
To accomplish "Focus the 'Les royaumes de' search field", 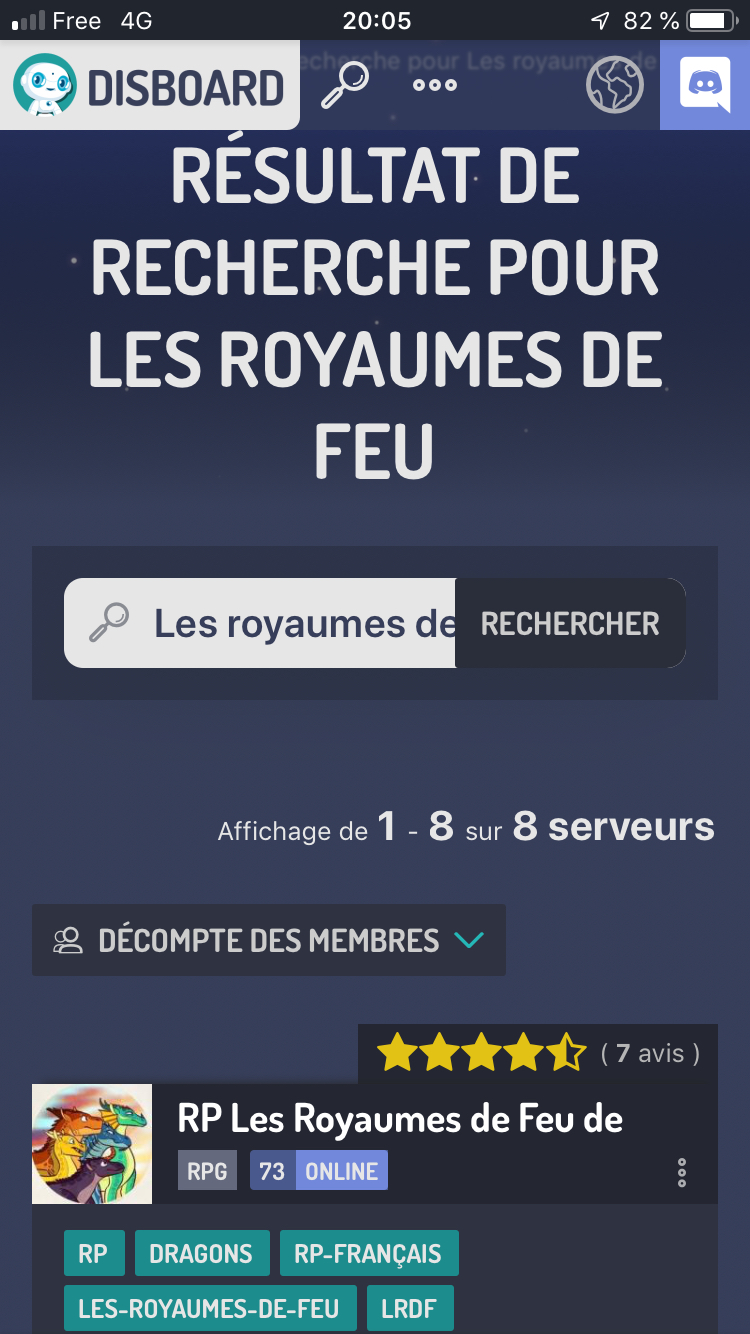I will [x=300, y=623].
